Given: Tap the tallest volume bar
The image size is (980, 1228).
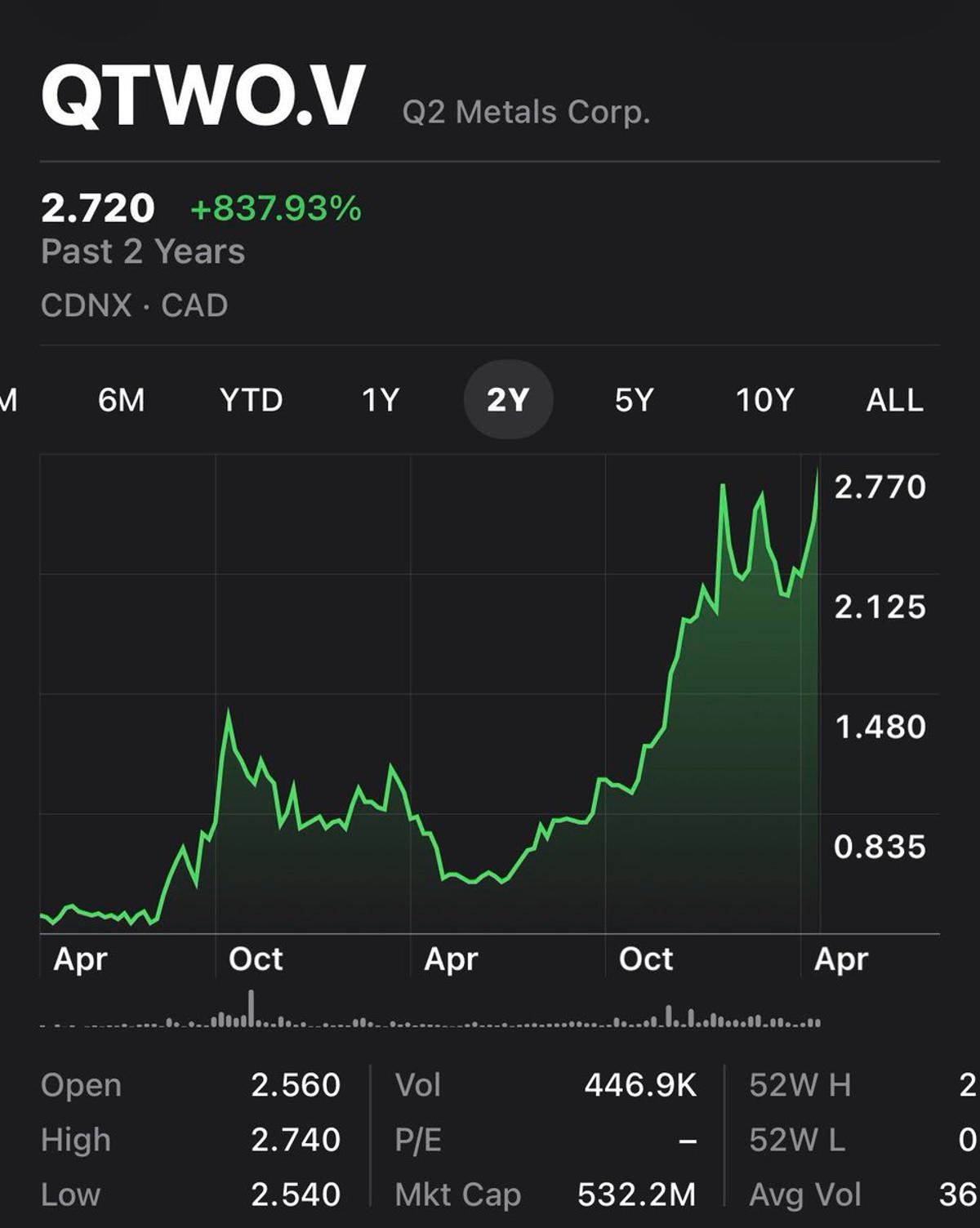Looking at the screenshot, I should pos(252,1006).
